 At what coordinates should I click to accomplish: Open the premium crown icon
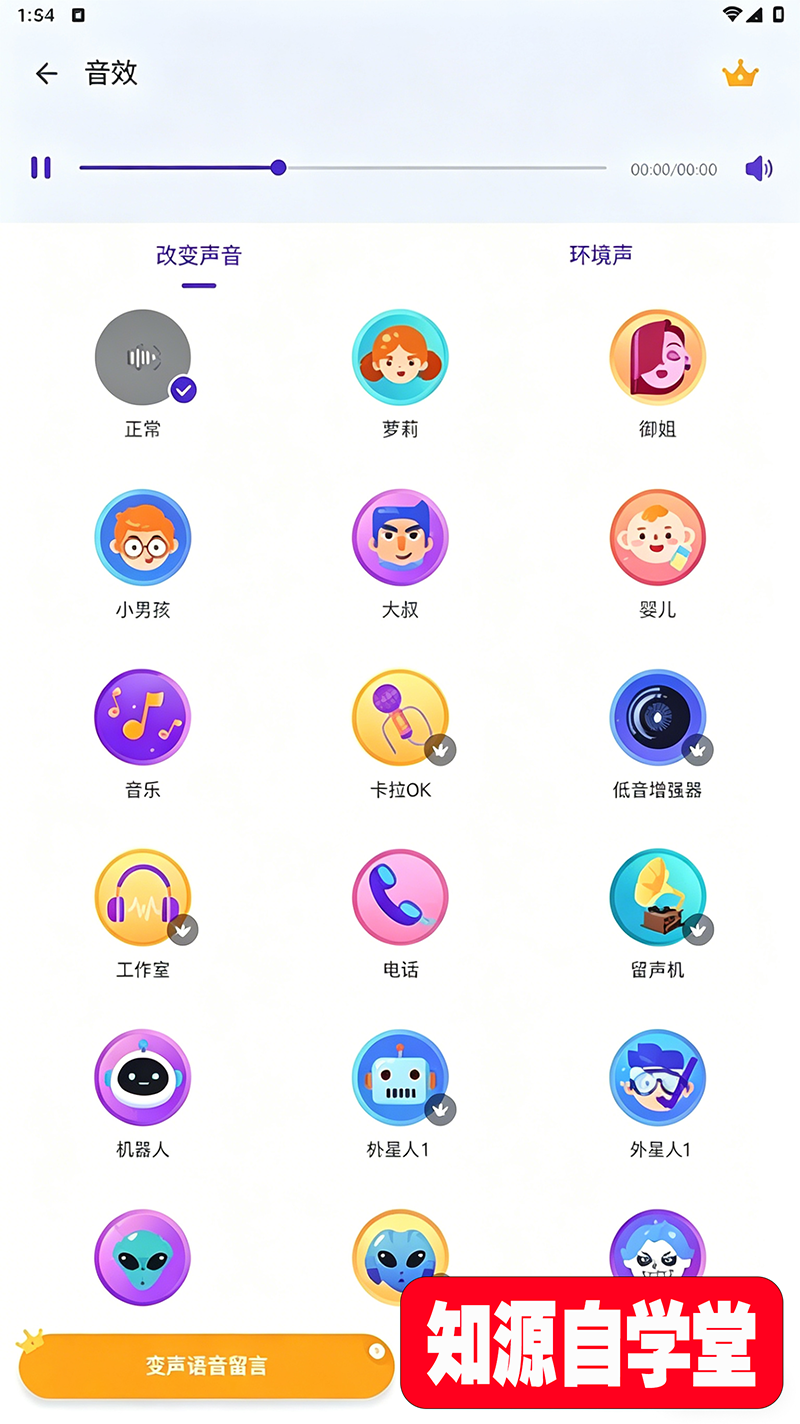740,73
